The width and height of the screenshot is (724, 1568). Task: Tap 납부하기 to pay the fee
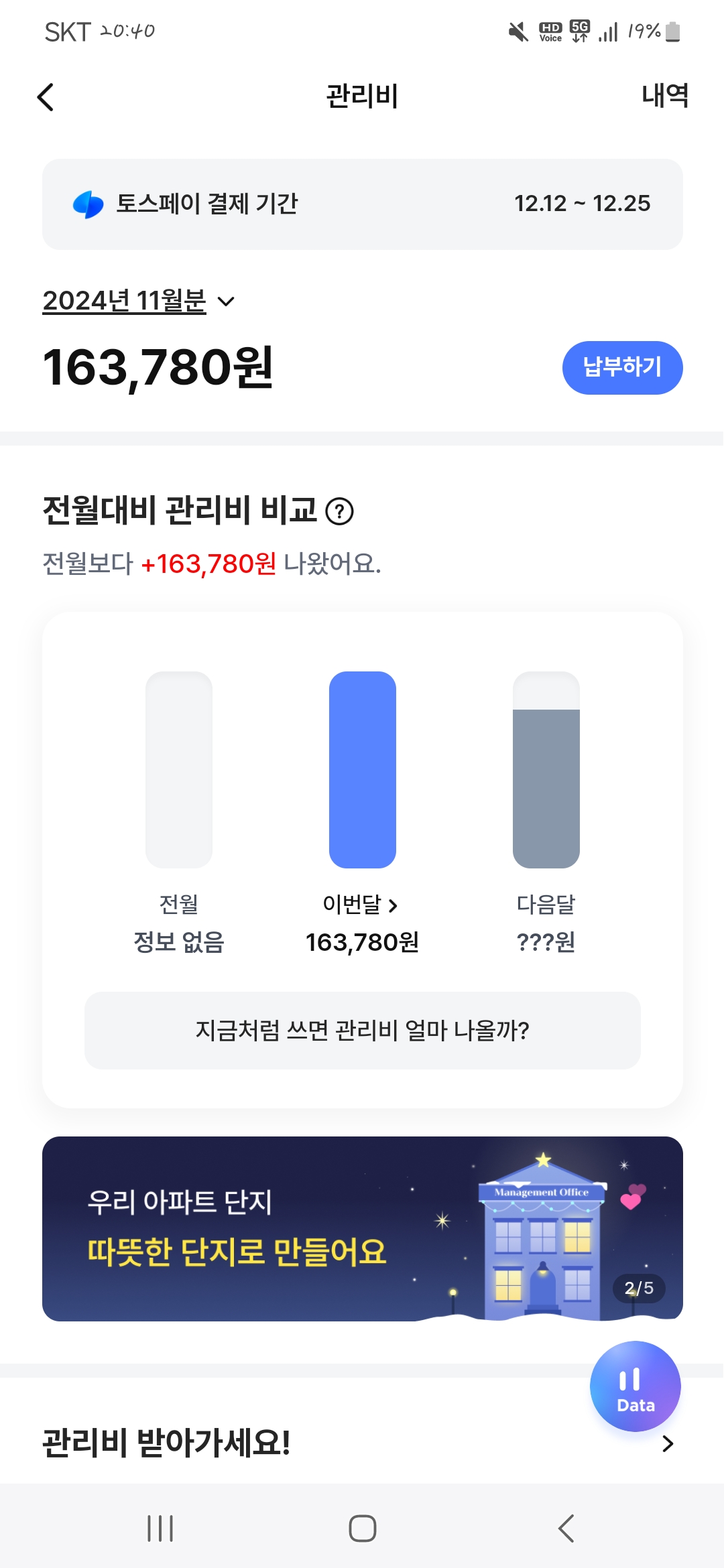(x=621, y=367)
